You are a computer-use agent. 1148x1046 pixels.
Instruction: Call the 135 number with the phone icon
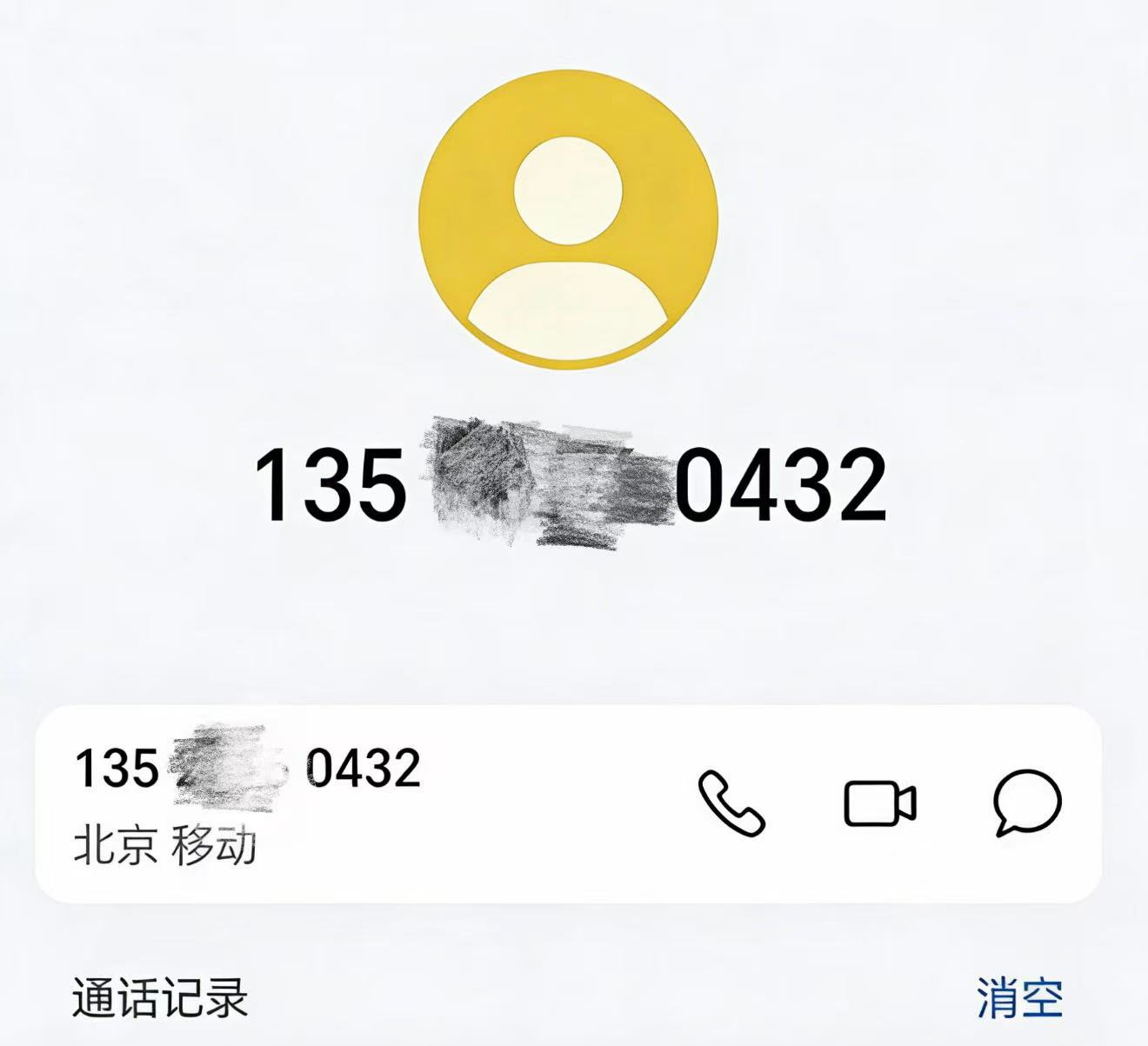(731, 803)
